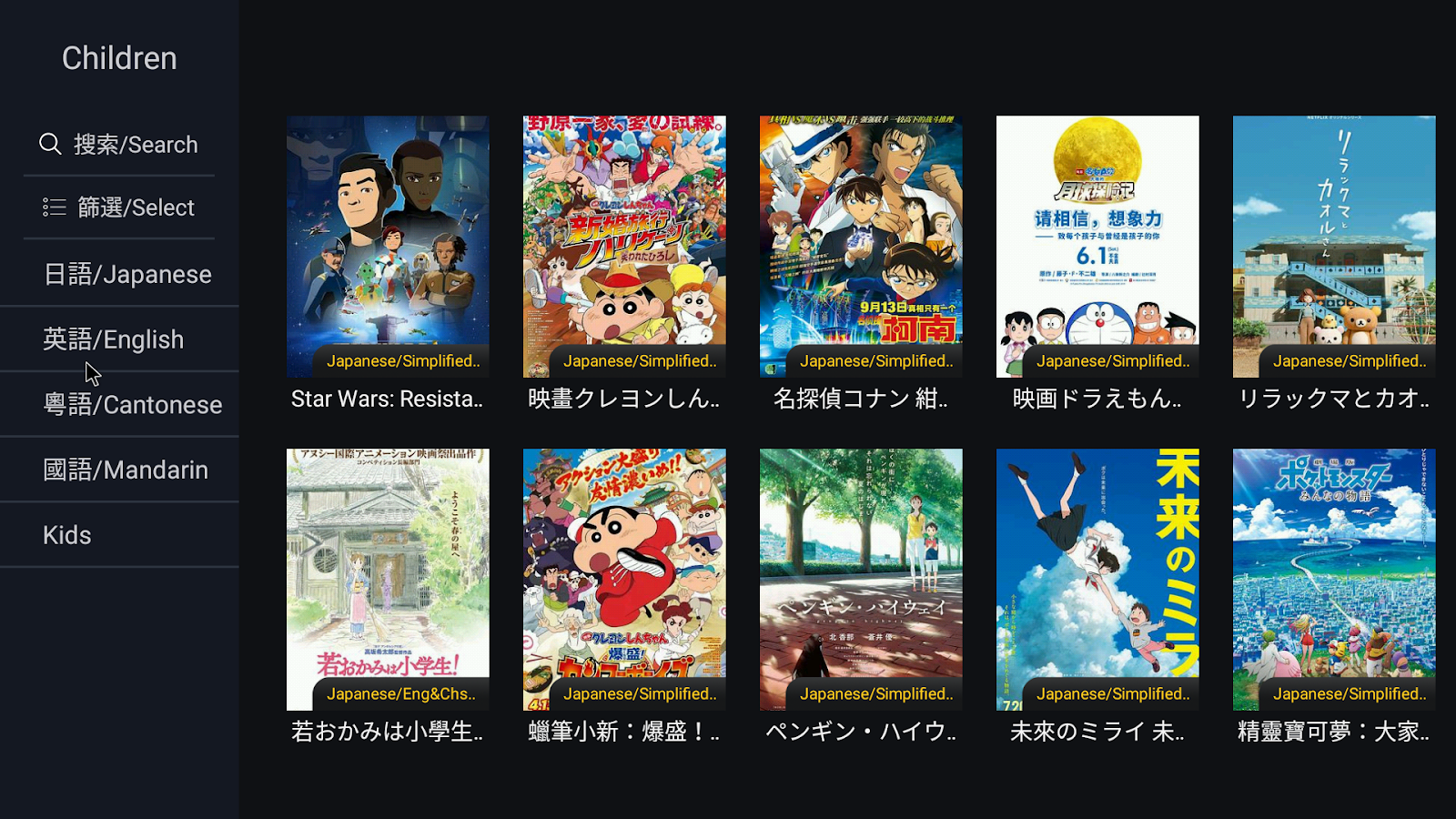Select the 英語/English category
Screen dimensions: 1456x819
pyautogui.click(x=114, y=339)
